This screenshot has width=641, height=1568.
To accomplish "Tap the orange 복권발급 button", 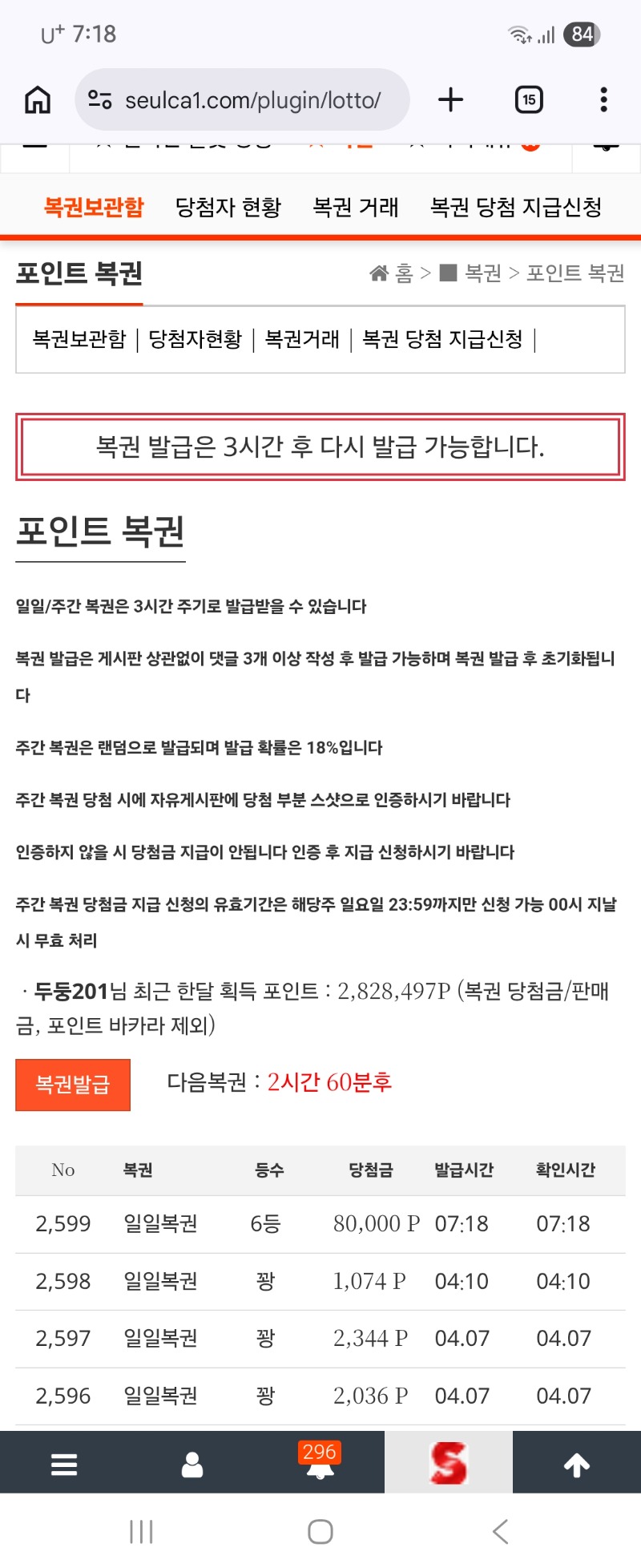I will pos(73,1085).
